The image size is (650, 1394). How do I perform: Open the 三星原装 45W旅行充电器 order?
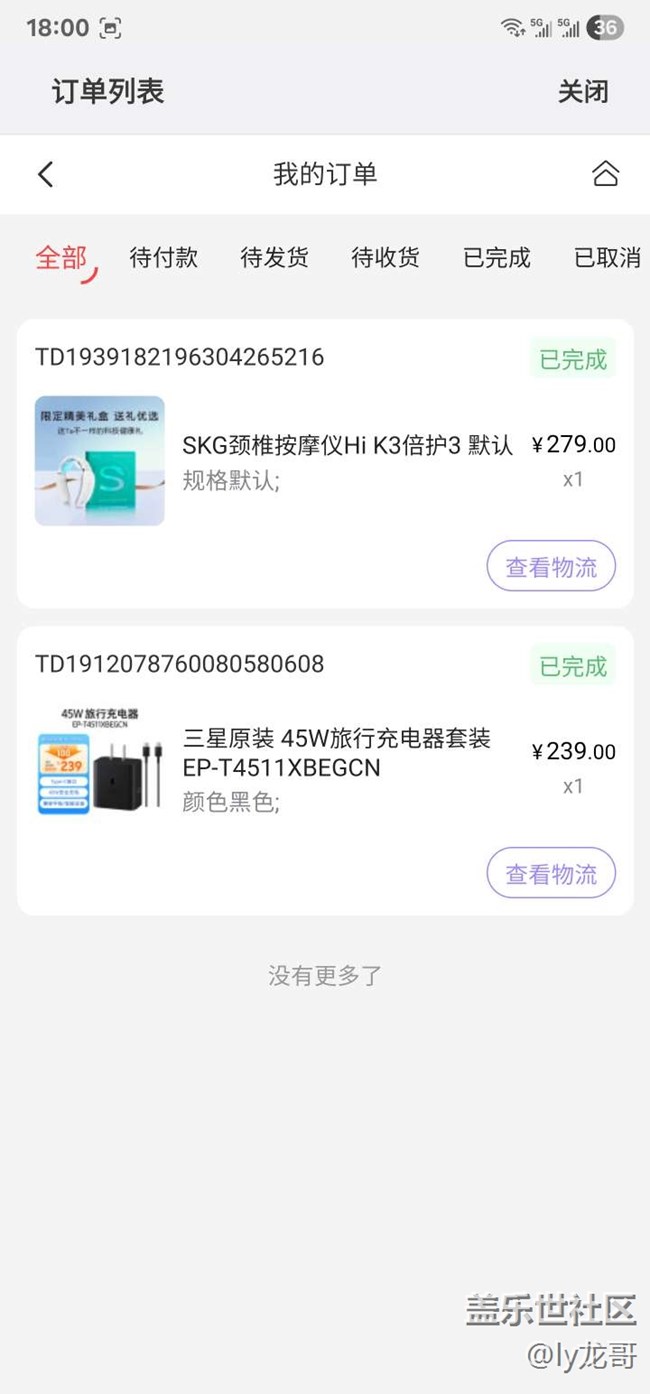pos(336,753)
